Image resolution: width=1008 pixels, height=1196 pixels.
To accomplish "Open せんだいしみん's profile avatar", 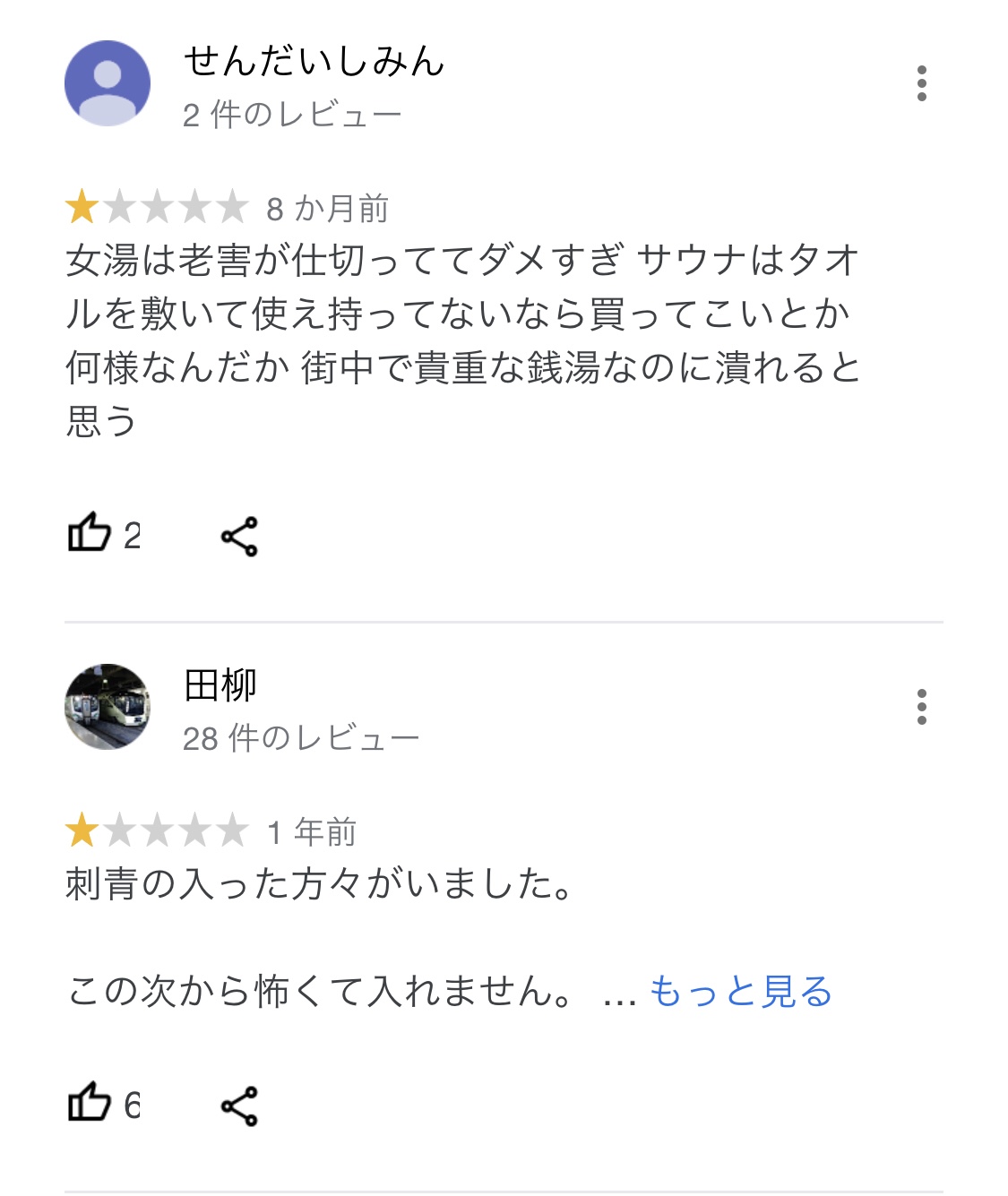I will click(x=108, y=83).
